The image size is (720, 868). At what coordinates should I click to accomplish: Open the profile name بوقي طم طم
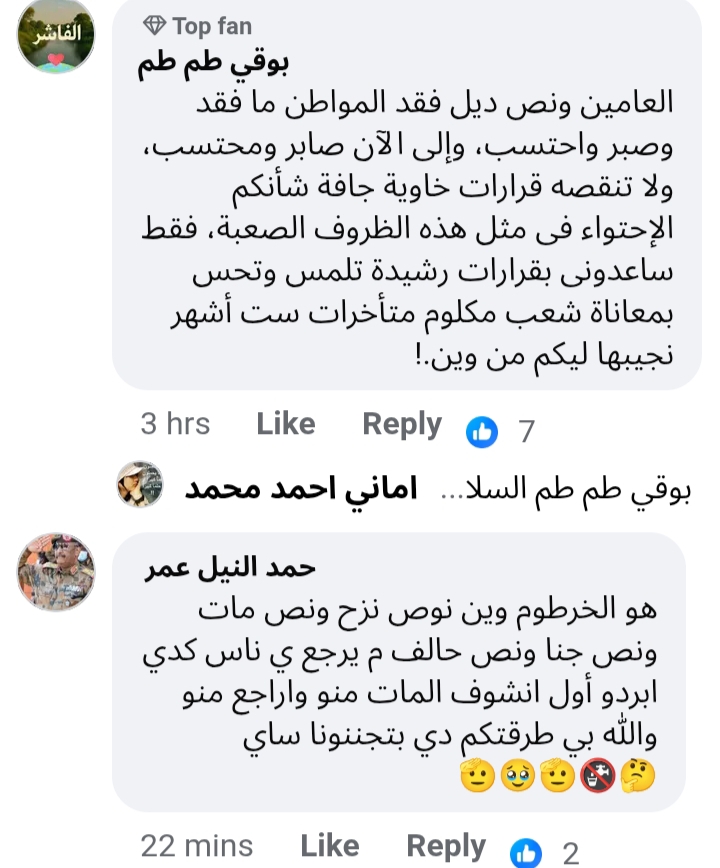pyautogui.click(x=213, y=64)
